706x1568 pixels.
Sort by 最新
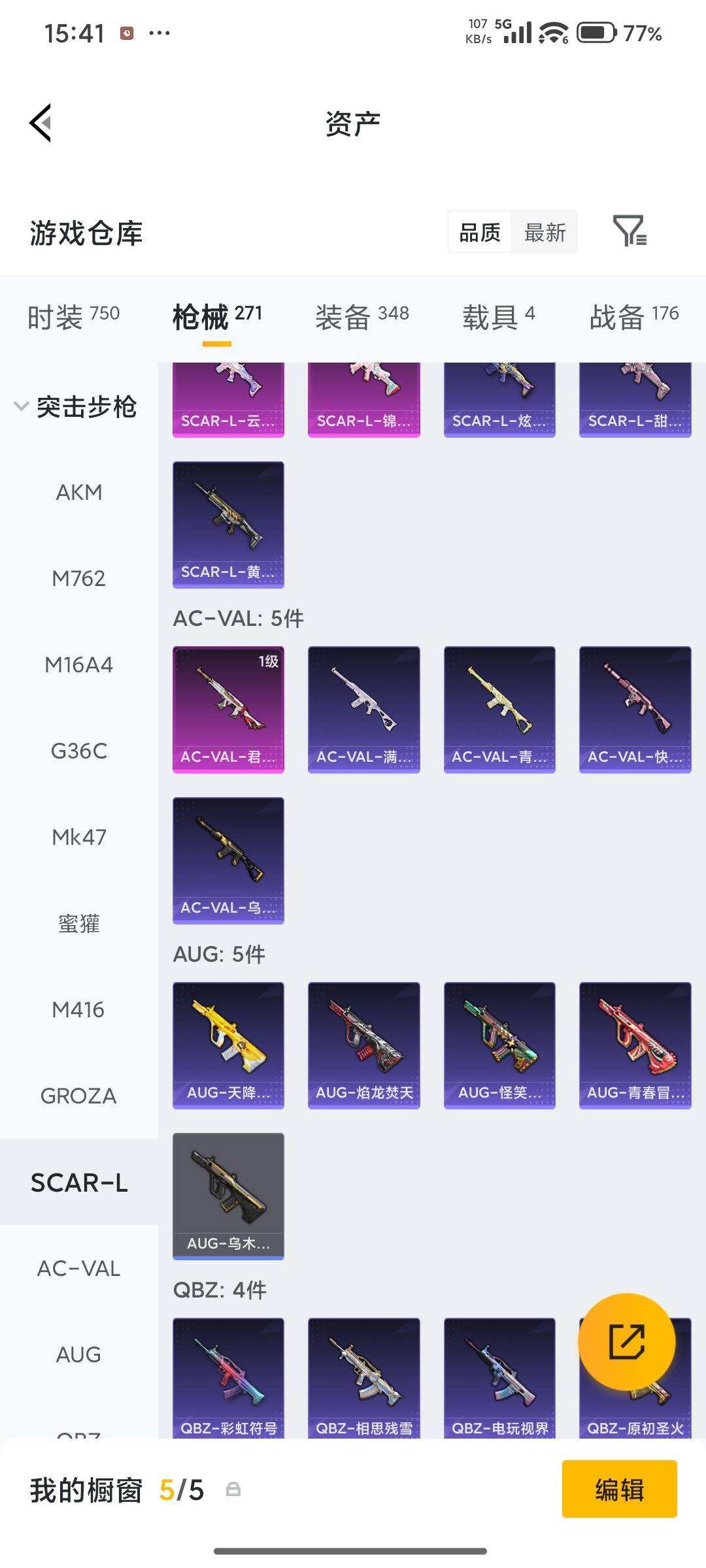click(x=545, y=232)
